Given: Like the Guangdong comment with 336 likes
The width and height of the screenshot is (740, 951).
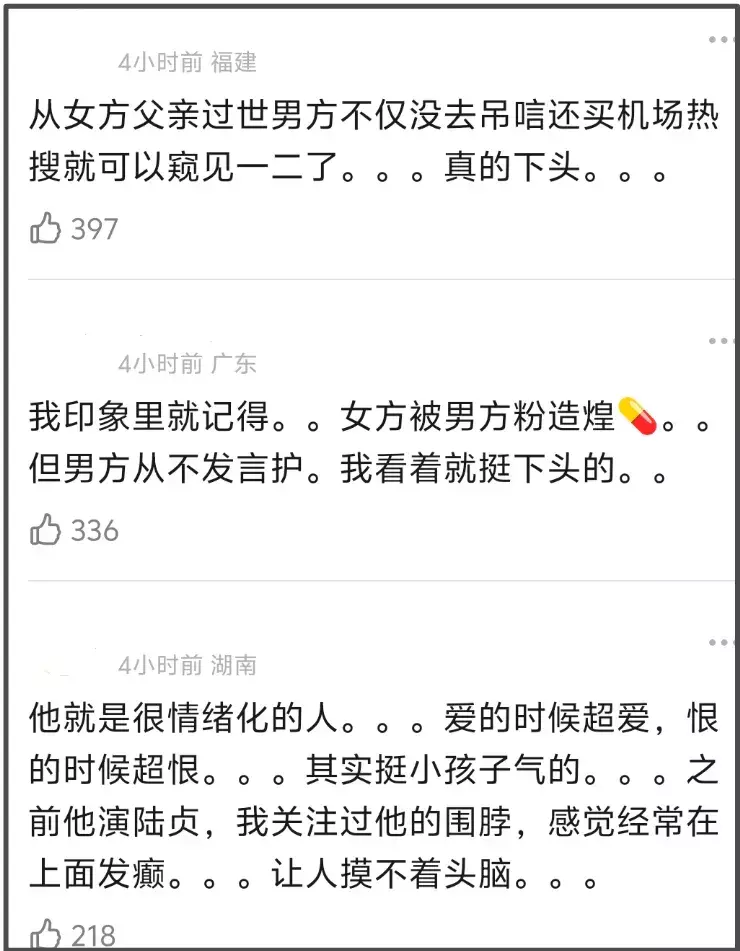Looking at the screenshot, I should (45, 529).
